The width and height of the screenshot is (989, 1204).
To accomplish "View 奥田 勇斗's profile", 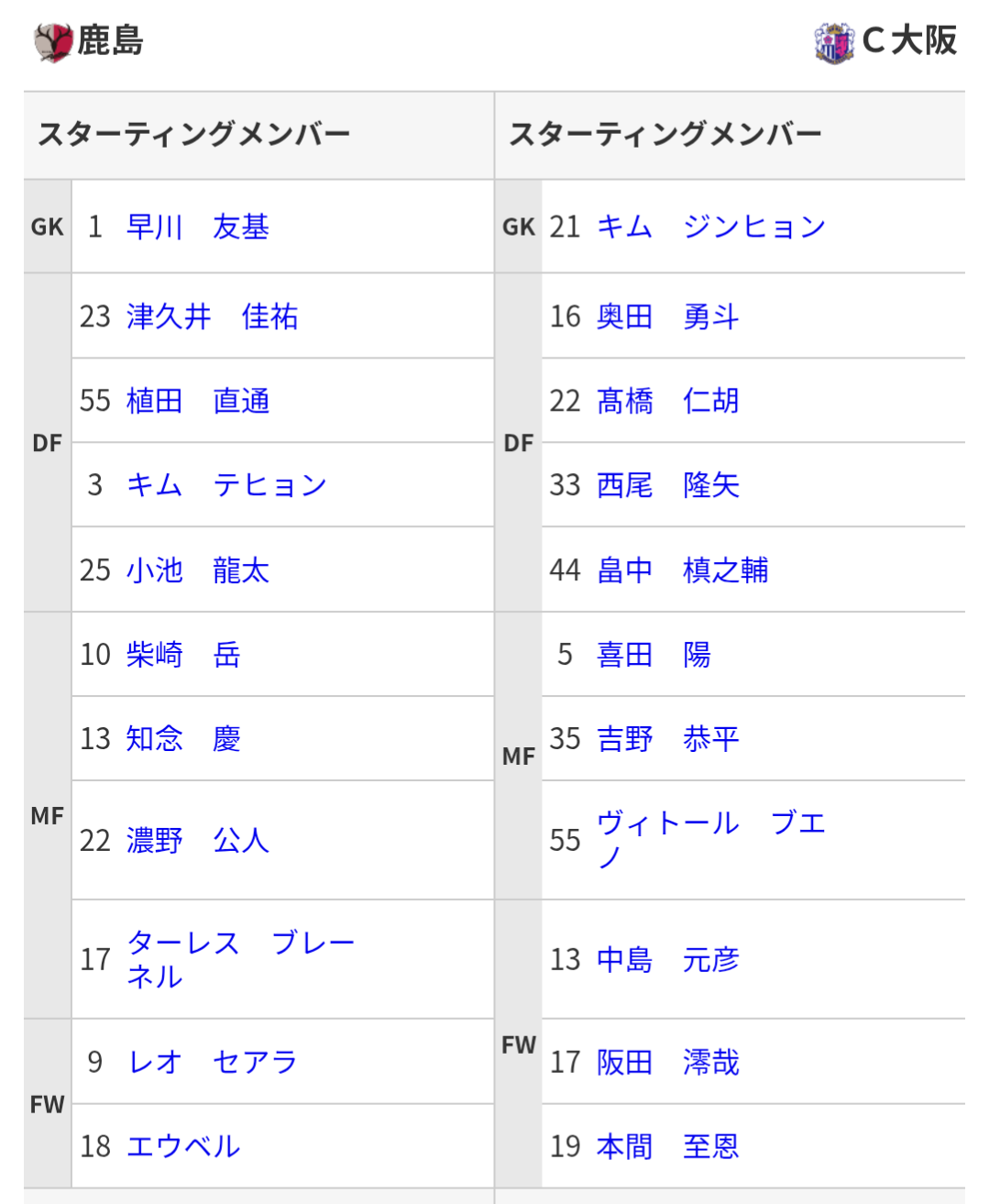I will click(667, 316).
